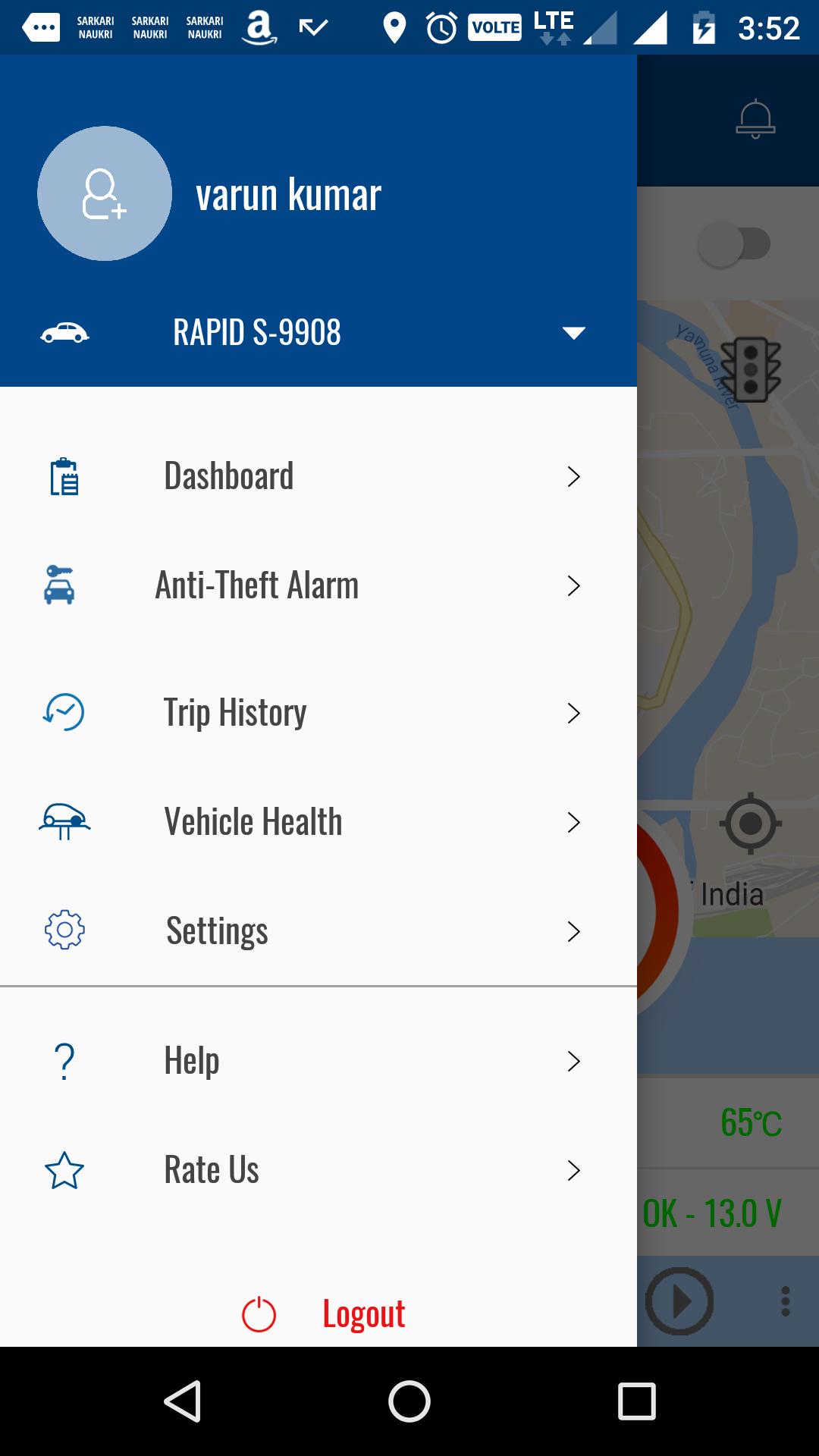Tap the profile avatar to add photo

tap(105, 193)
